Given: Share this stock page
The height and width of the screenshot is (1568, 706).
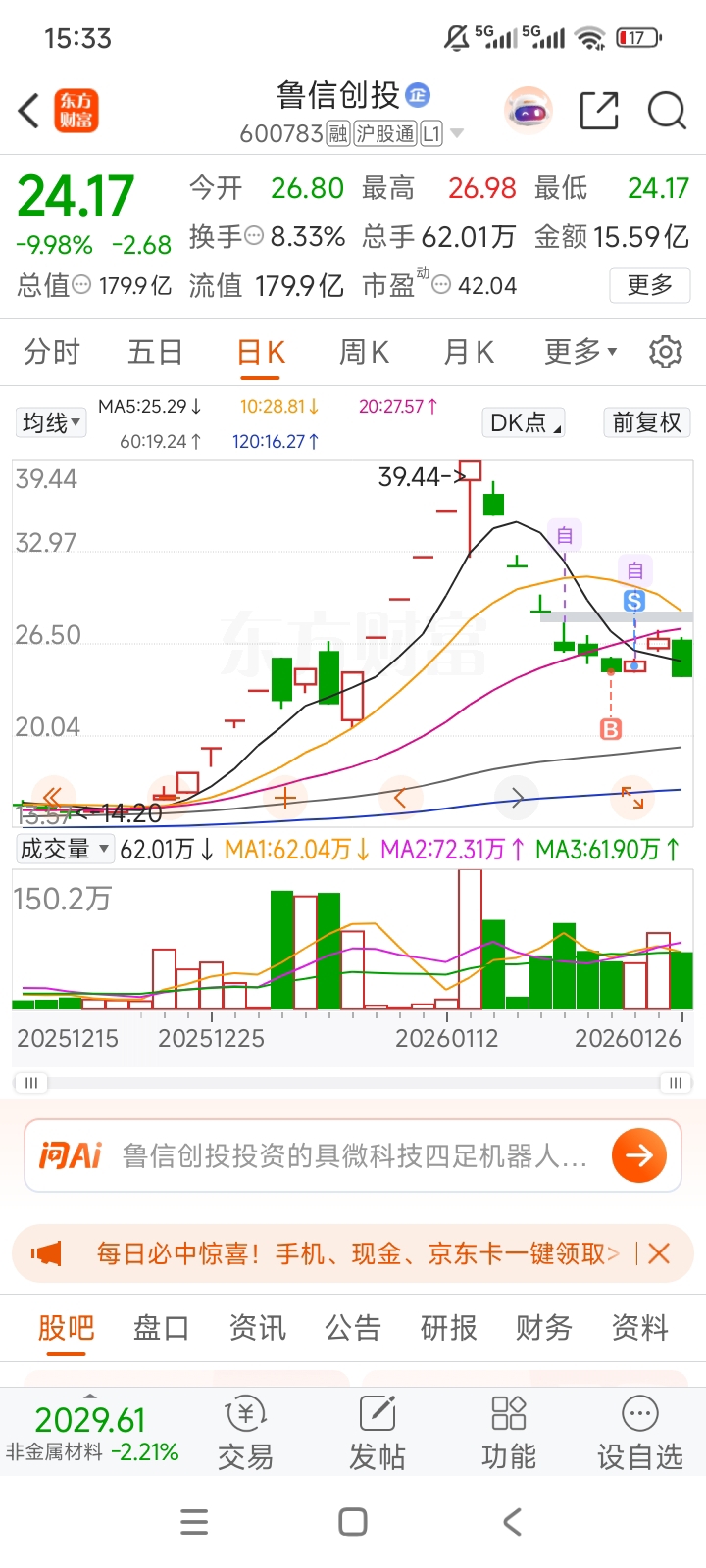Looking at the screenshot, I should coord(598,111).
